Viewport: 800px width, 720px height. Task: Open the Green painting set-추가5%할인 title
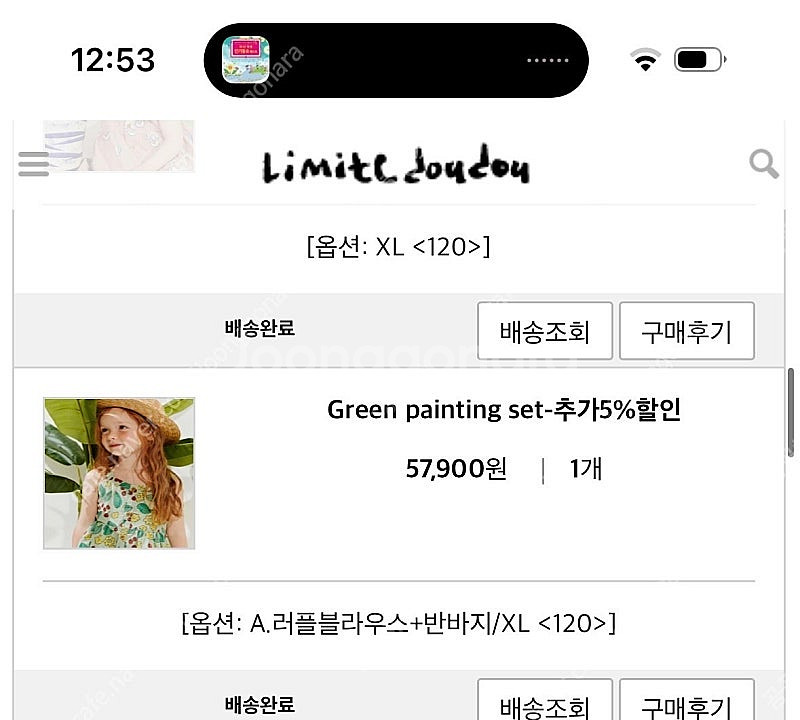point(504,410)
